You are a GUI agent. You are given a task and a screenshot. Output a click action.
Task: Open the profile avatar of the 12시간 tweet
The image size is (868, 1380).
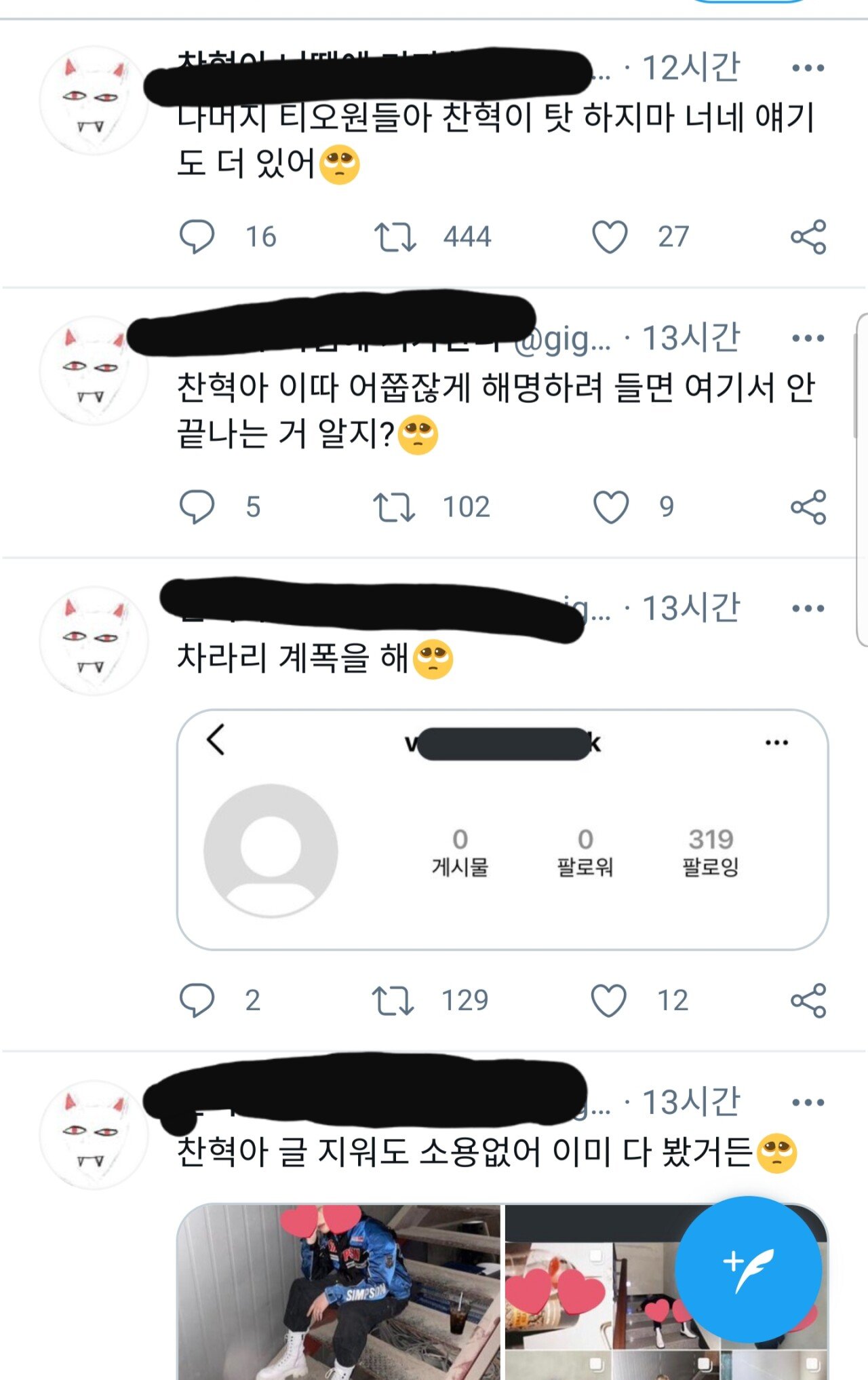coord(93,100)
